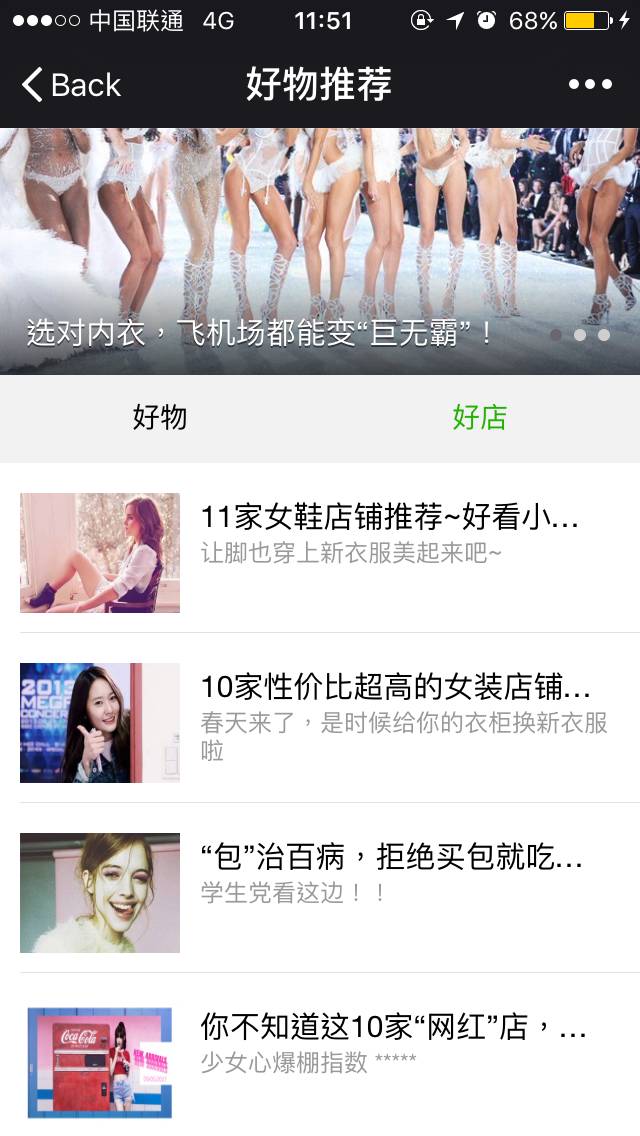This screenshot has width=640, height=1136.
Task: Open the three-dot overflow menu
Action: coord(590,85)
